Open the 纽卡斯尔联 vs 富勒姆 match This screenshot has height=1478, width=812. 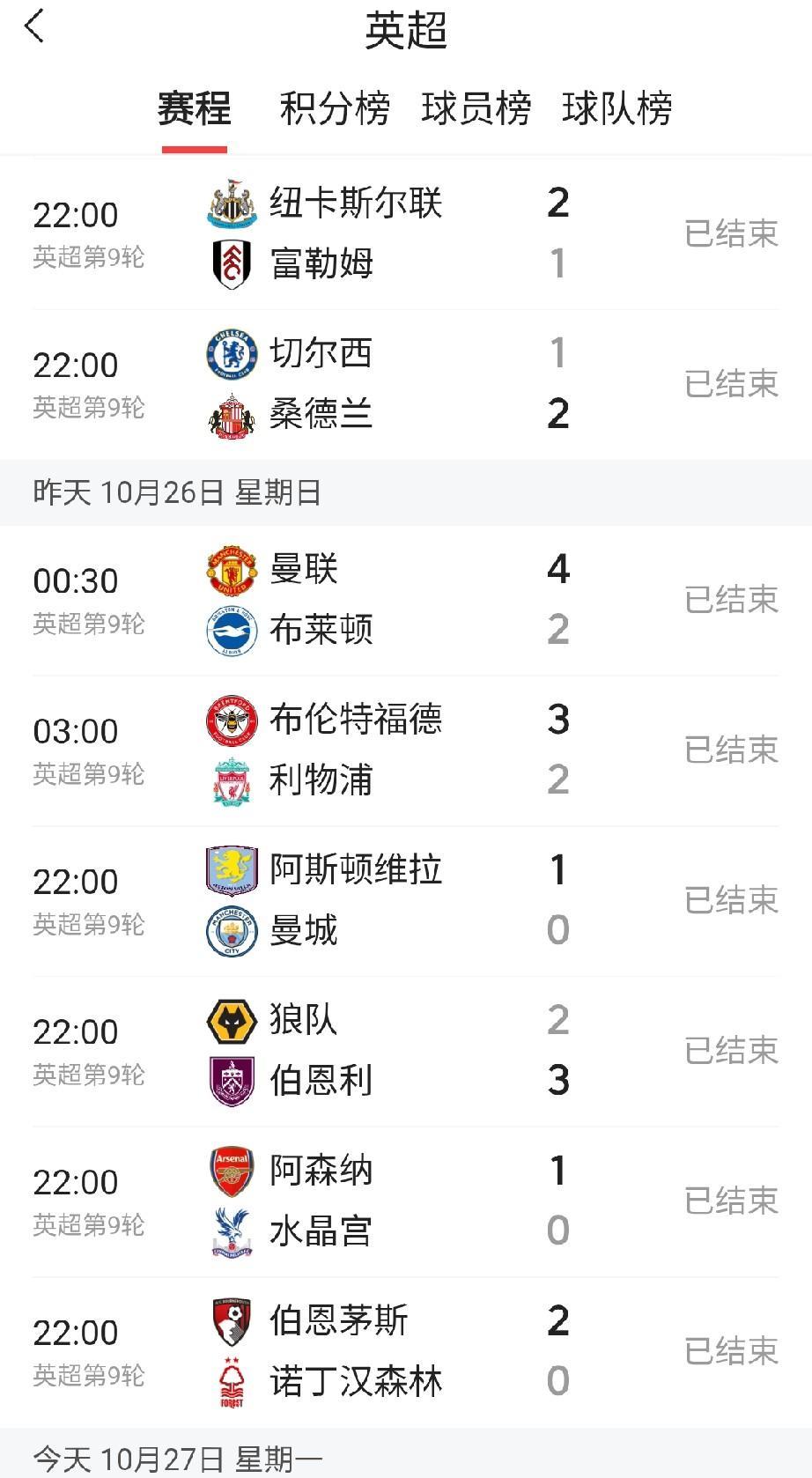pyautogui.click(x=405, y=233)
